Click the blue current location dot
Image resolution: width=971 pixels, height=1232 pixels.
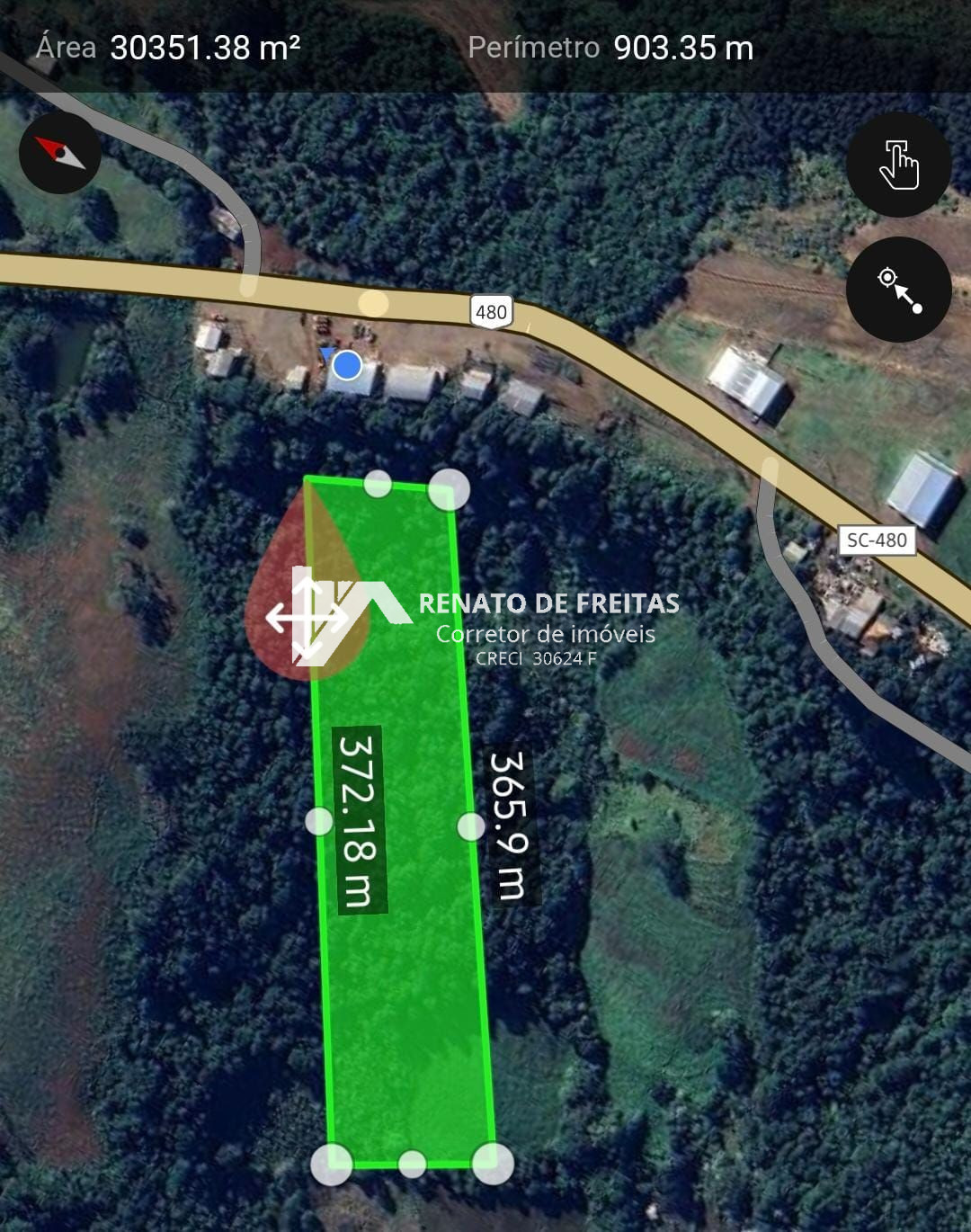(x=345, y=366)
